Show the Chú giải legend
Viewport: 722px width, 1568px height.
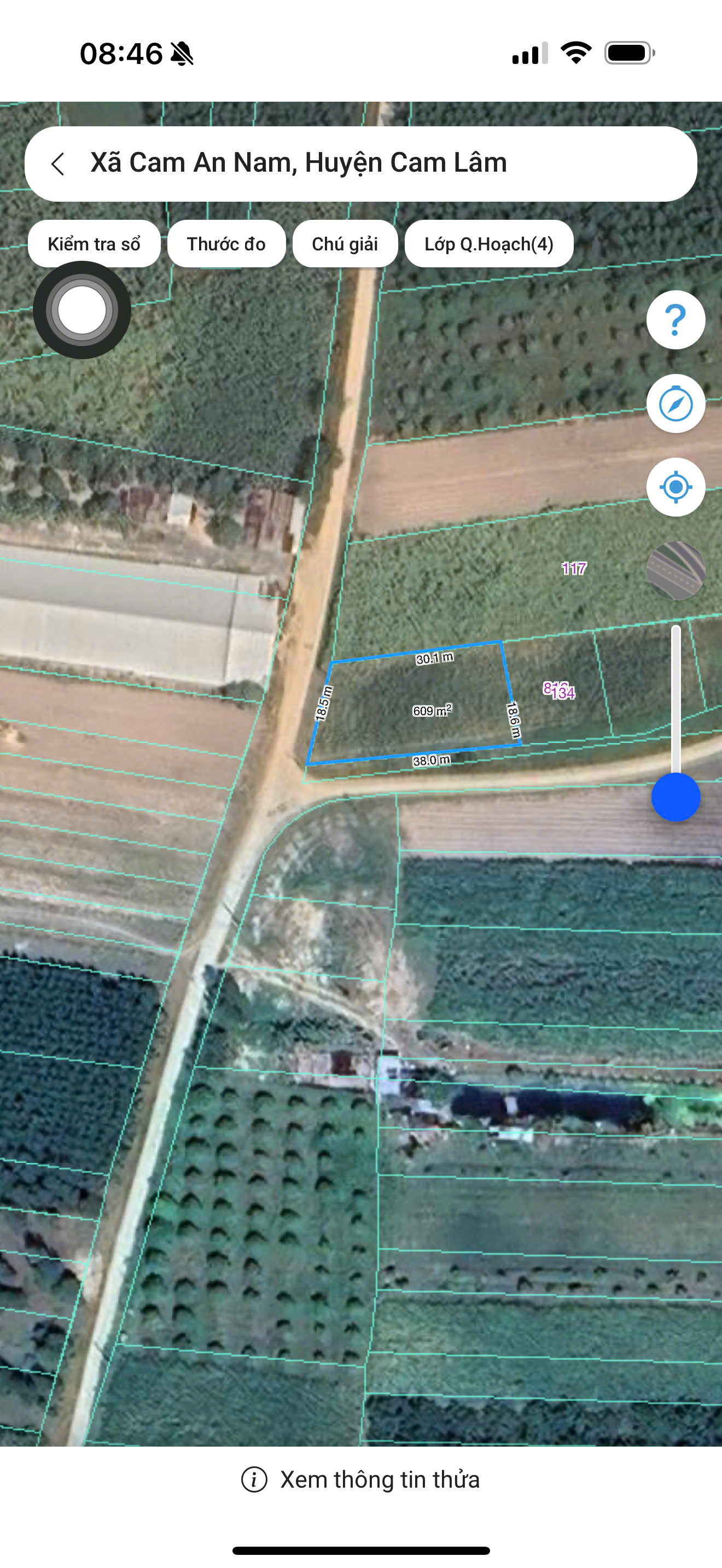[345, 244]
